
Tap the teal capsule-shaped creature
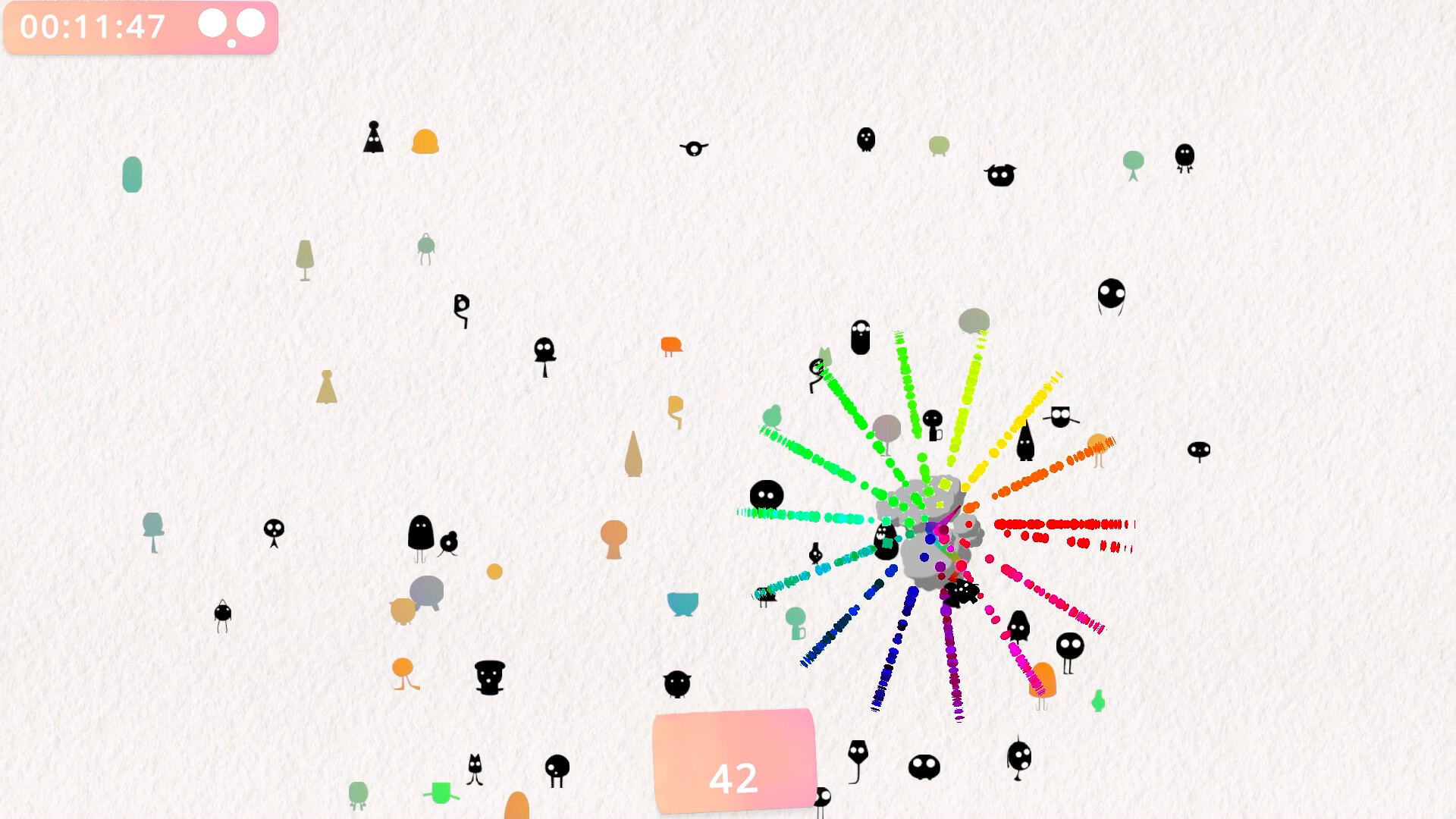132,174
